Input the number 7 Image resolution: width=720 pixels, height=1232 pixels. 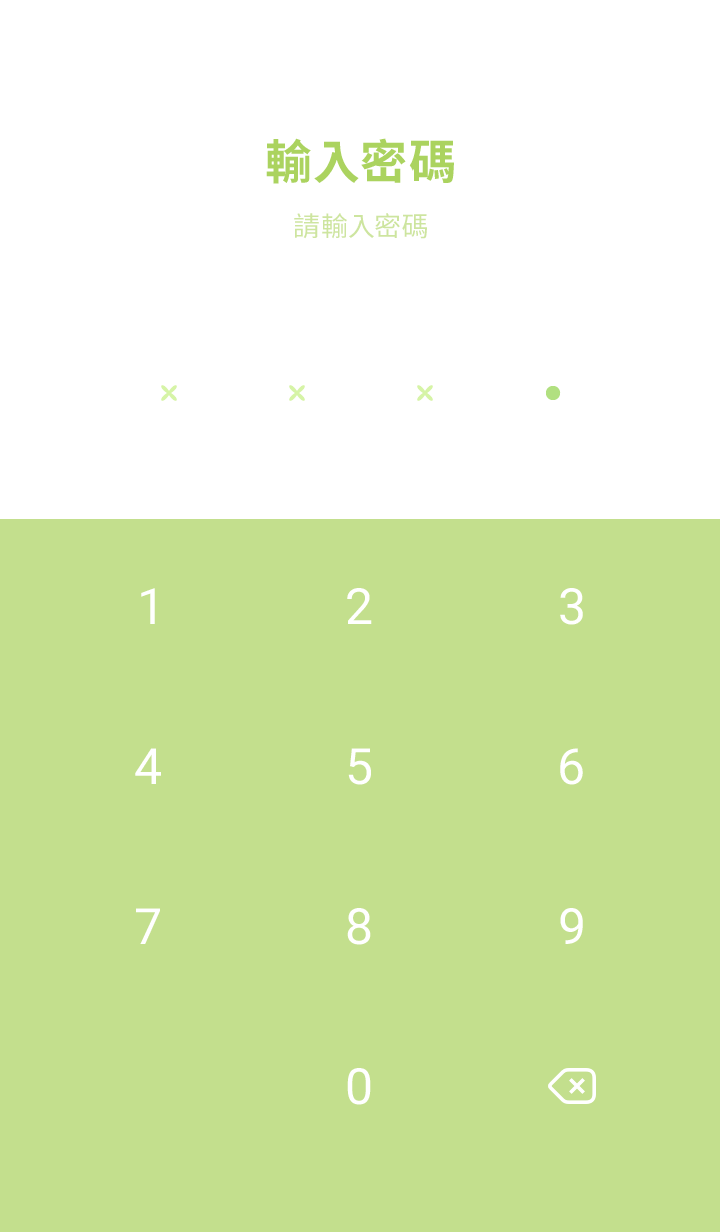(148, 927)
